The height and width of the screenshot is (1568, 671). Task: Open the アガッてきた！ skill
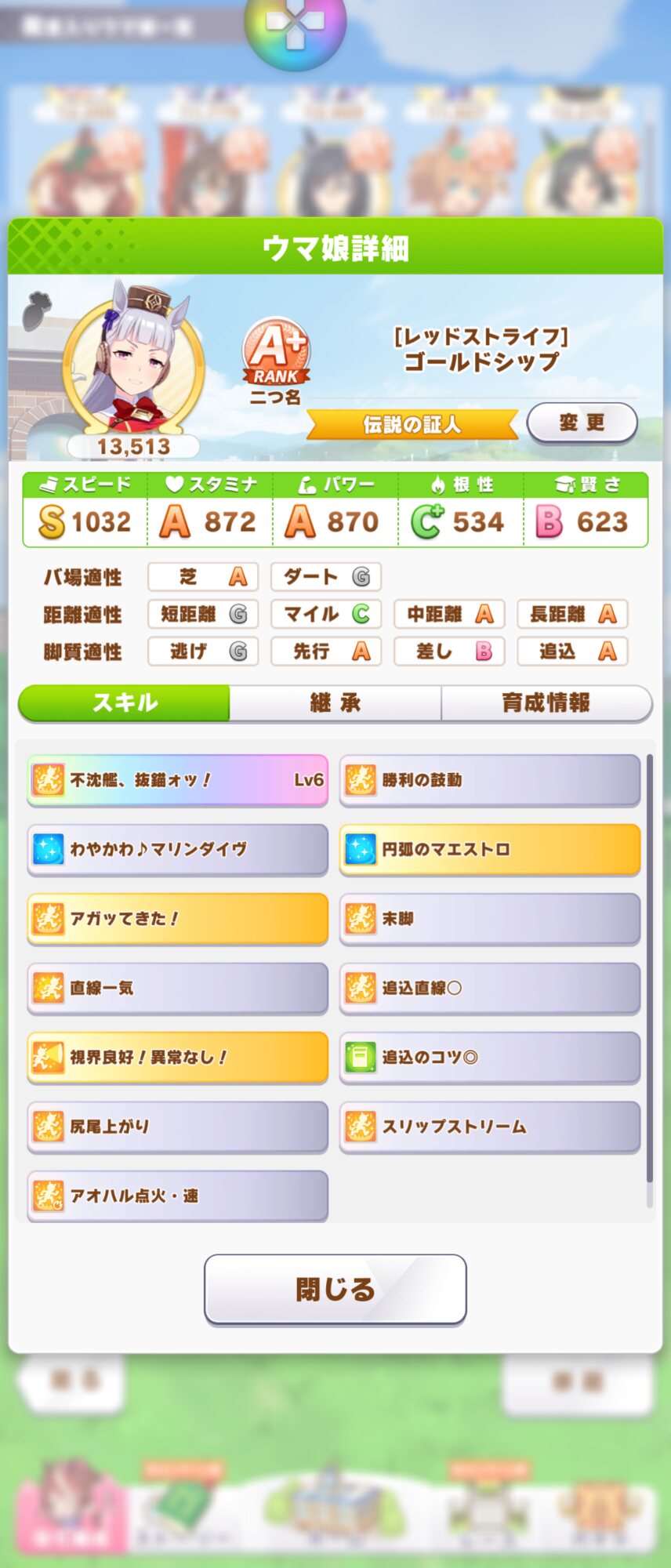(x=177, y=918)
